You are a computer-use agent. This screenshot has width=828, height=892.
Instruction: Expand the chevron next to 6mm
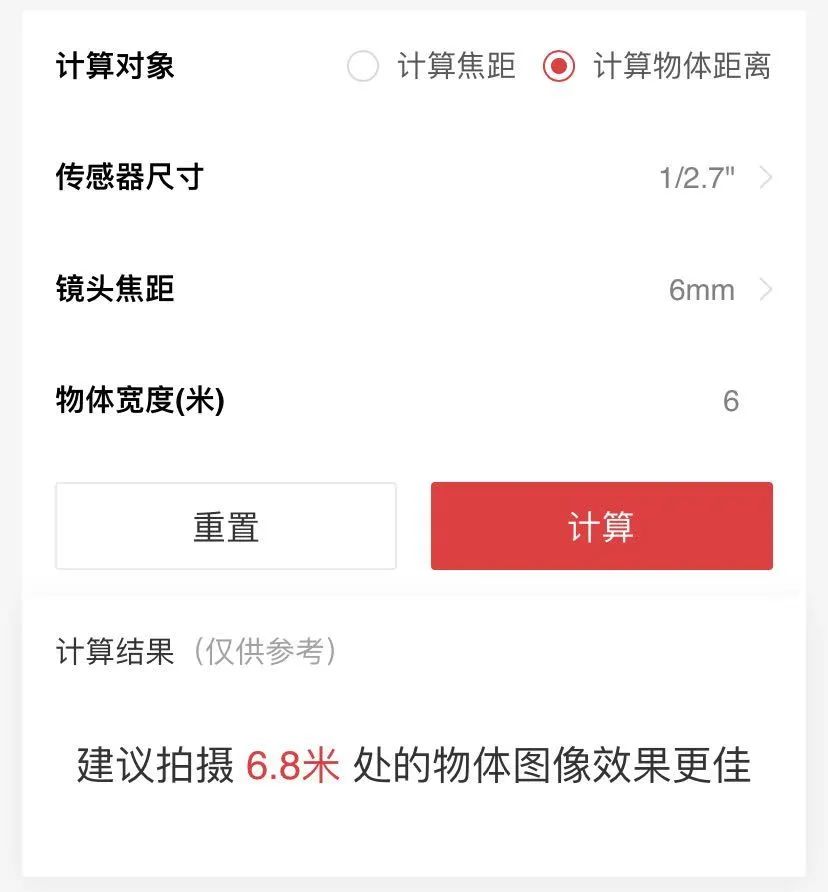(x=766, y=289)
